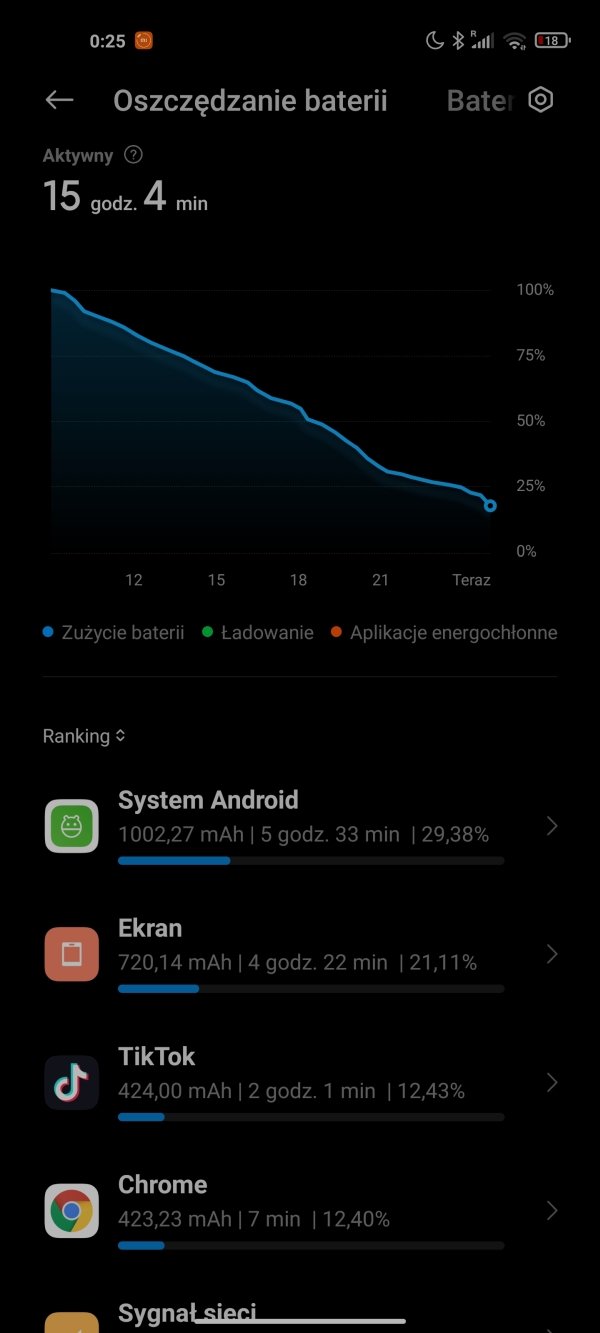This screenshot has width=600, height=1333.
Task: Show Chrome battery usage details
Action: click(x=300, y=1210)
